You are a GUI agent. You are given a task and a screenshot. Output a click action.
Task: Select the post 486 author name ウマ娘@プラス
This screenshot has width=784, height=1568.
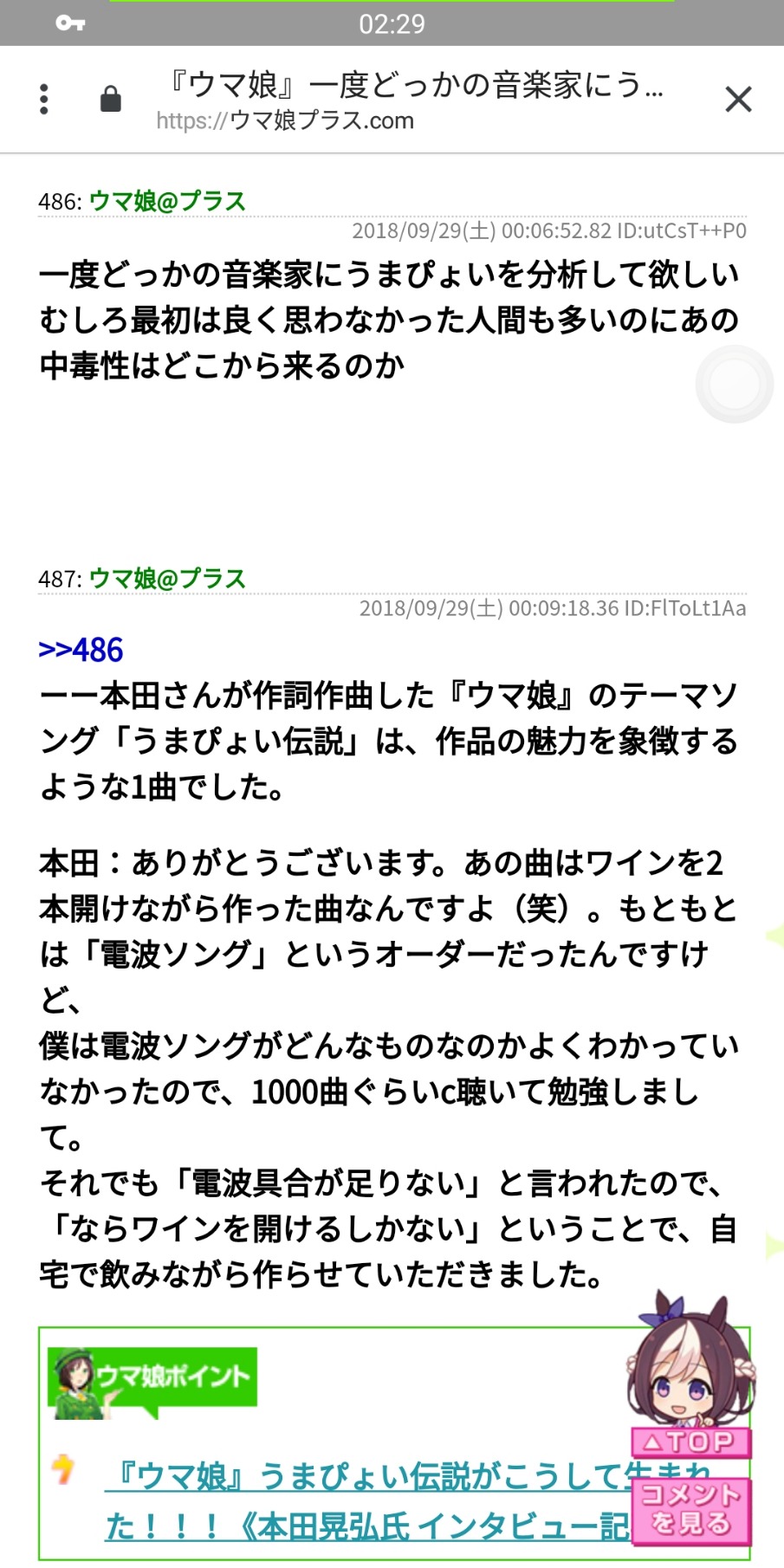tap(168, 200)
